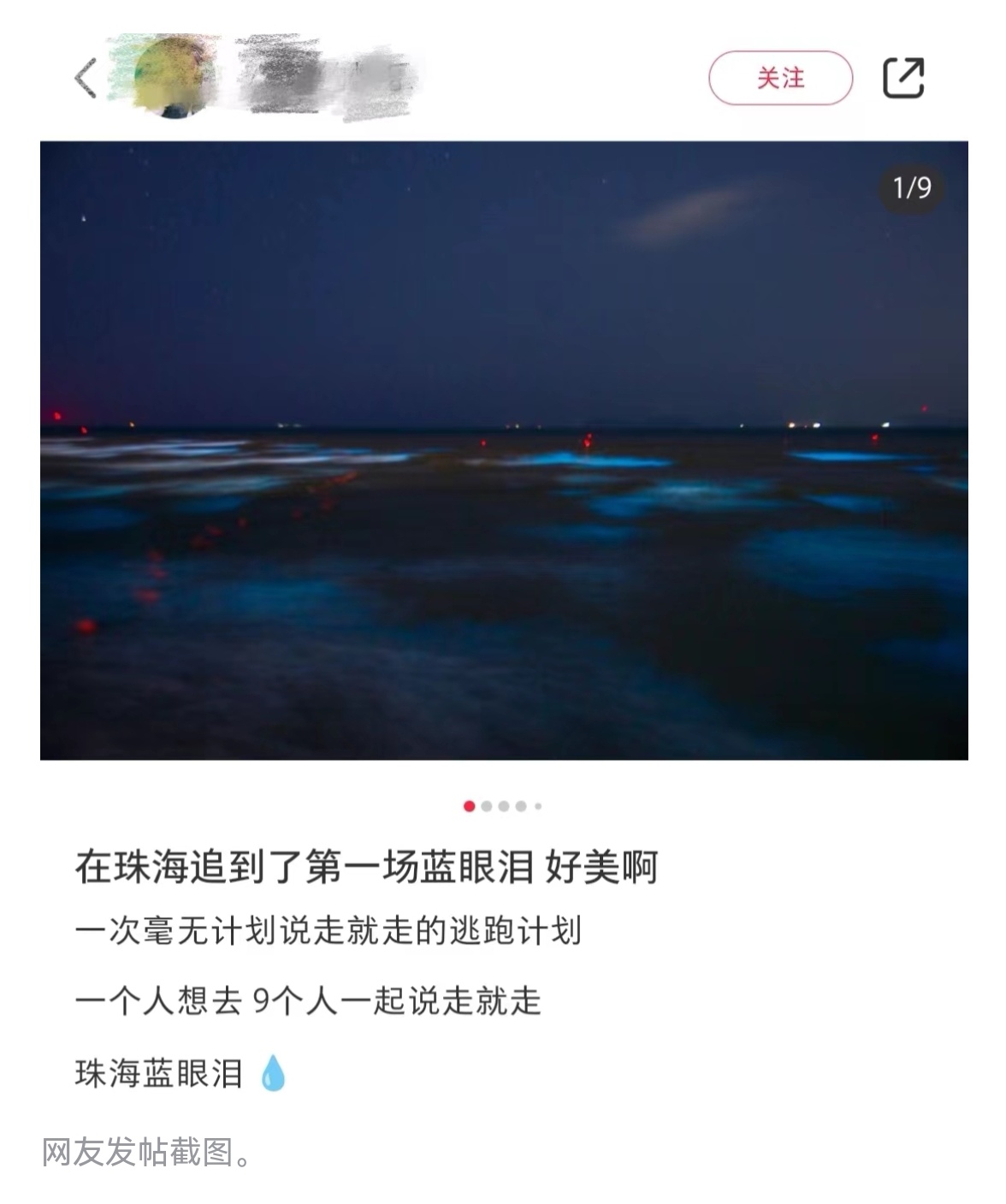Tap the photo page indicator dots
This screenshot has height=1204, width=1006.
(503, 806)
